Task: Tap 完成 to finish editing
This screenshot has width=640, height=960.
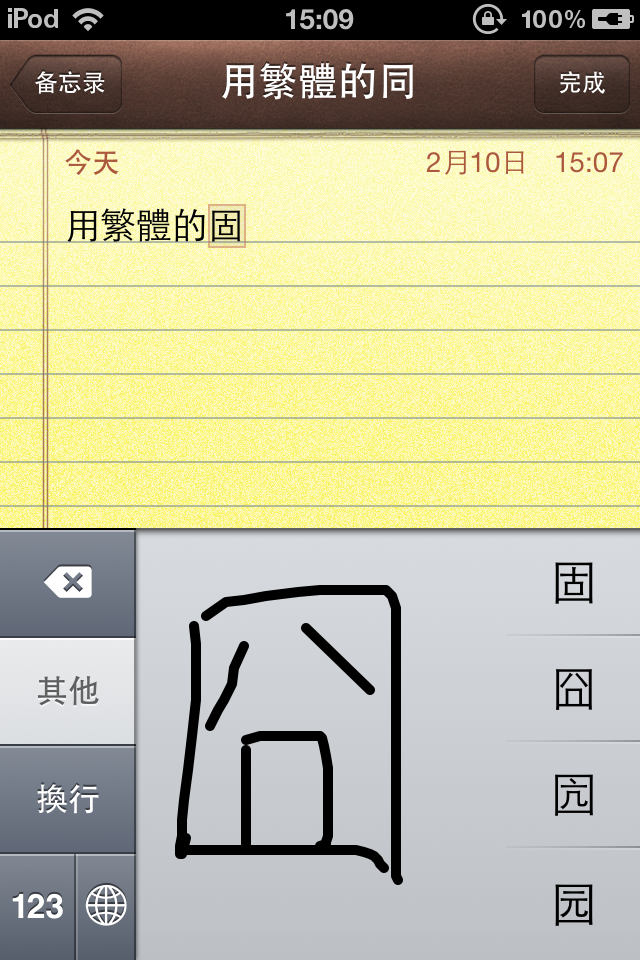Action: [581, 83]
